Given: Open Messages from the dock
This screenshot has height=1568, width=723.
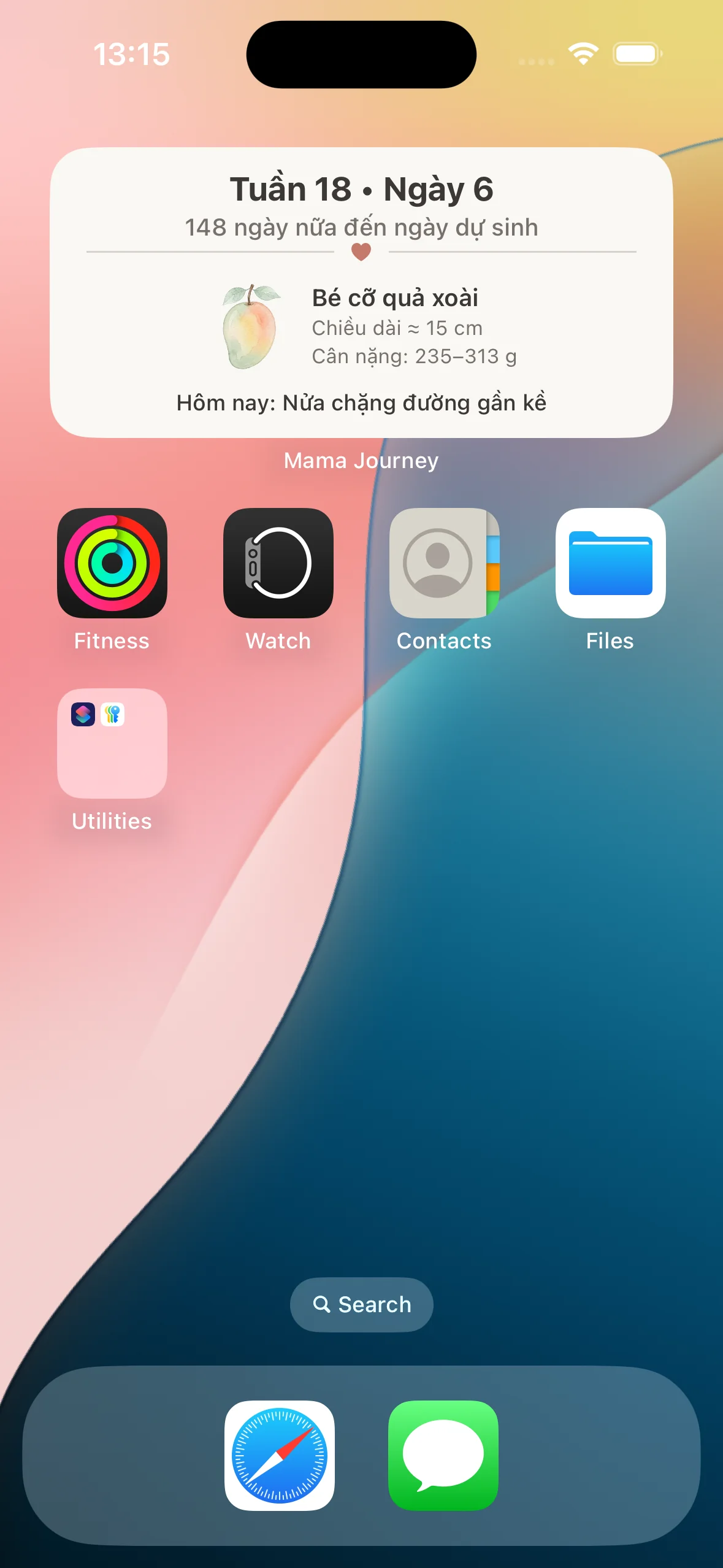Looking at the screenshot, I should [443, 1455].
